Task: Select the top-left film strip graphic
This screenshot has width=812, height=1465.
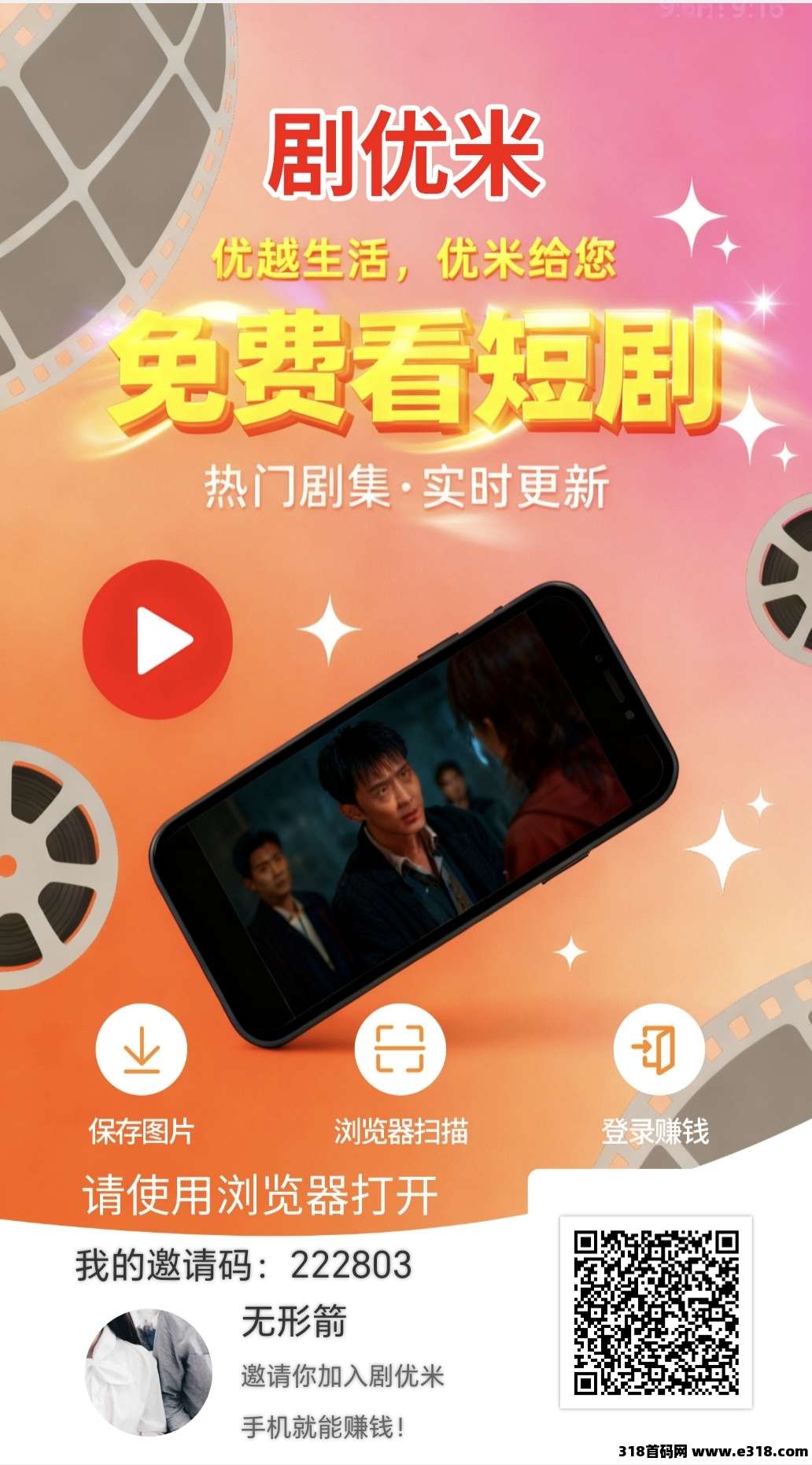Action: coord(94,142)
